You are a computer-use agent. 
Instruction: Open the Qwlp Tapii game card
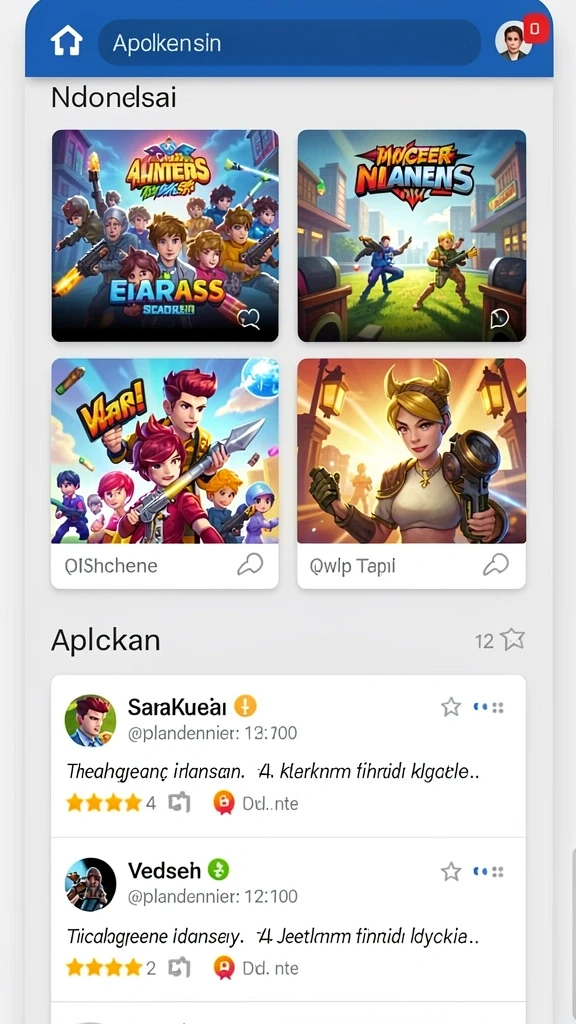pos(411,473)
